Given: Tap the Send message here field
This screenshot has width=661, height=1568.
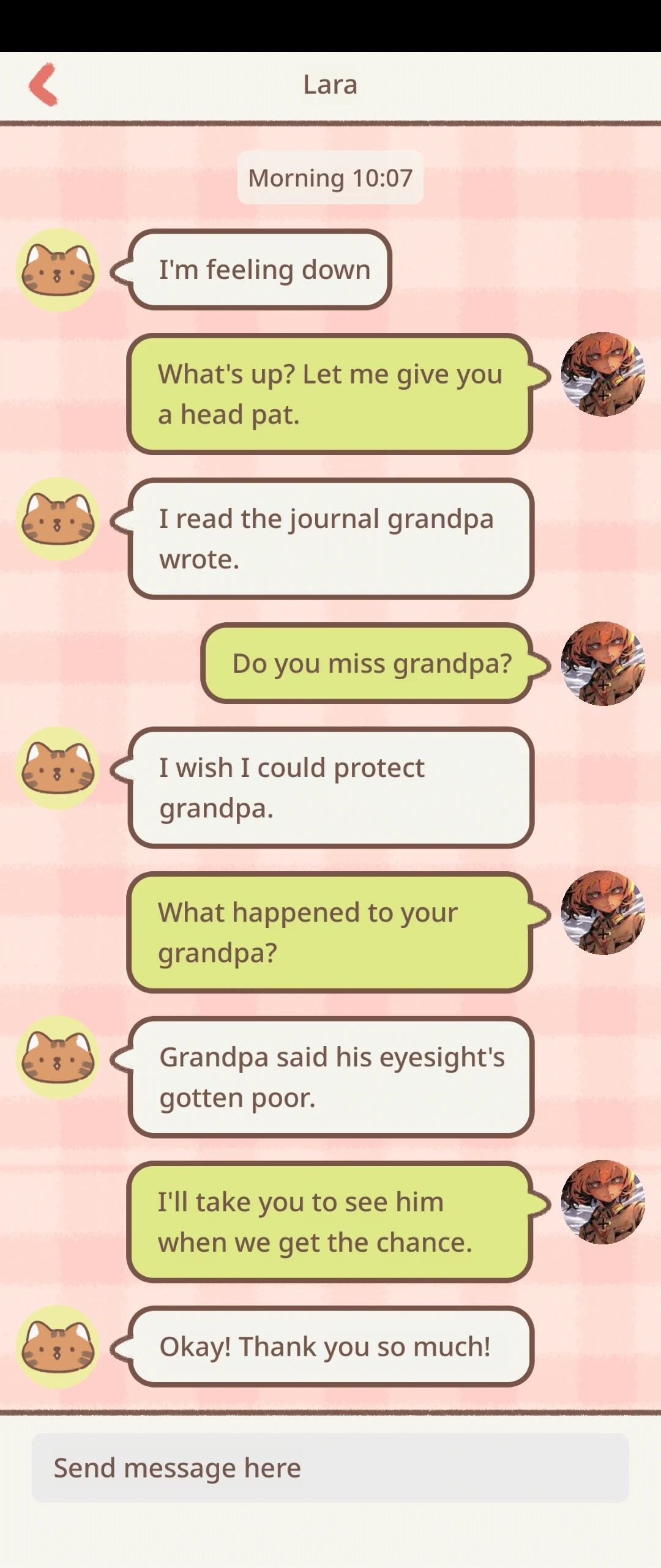Looking at the screenshot, I should coord(330,1468).
